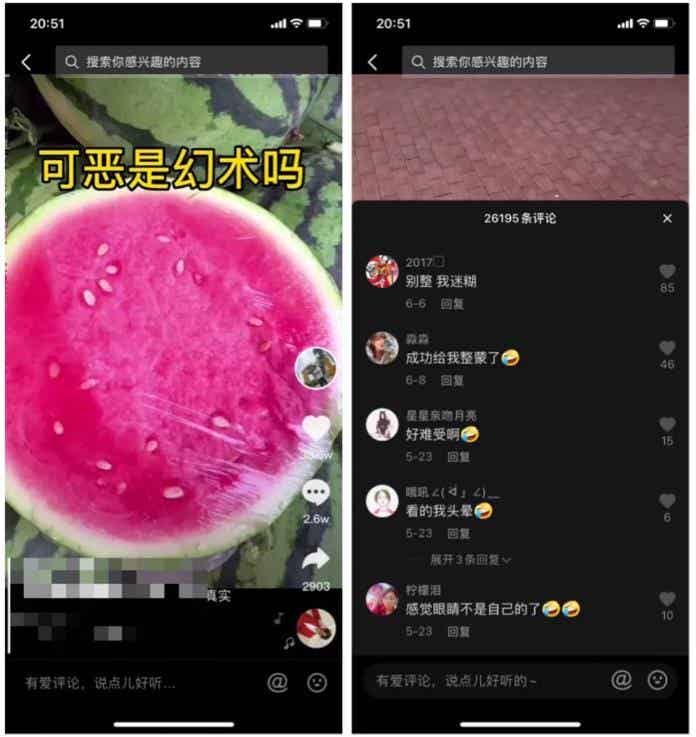Open 柠檬泪's profile picture
Screen dimensions: 696x737
pos(382,599)
